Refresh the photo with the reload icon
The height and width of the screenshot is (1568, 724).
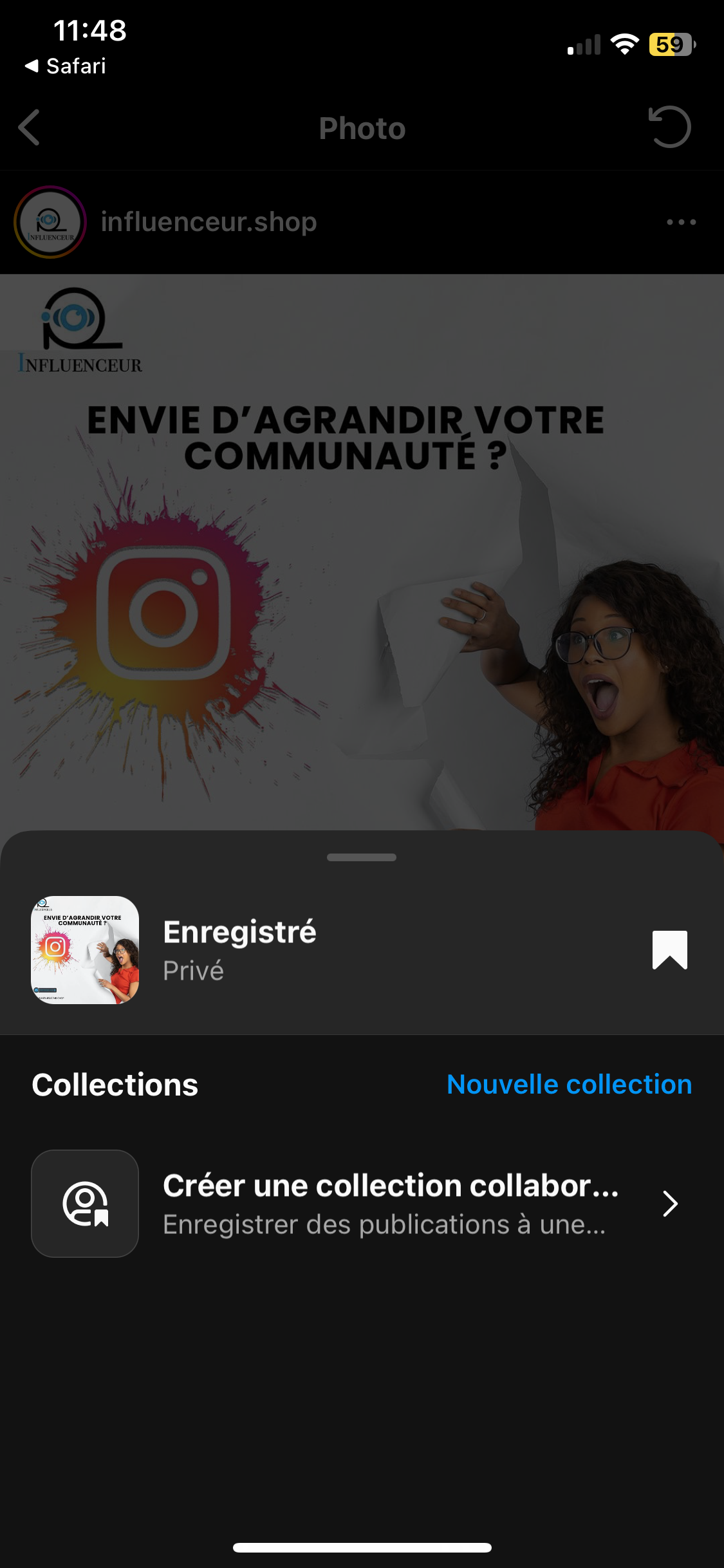669,127
